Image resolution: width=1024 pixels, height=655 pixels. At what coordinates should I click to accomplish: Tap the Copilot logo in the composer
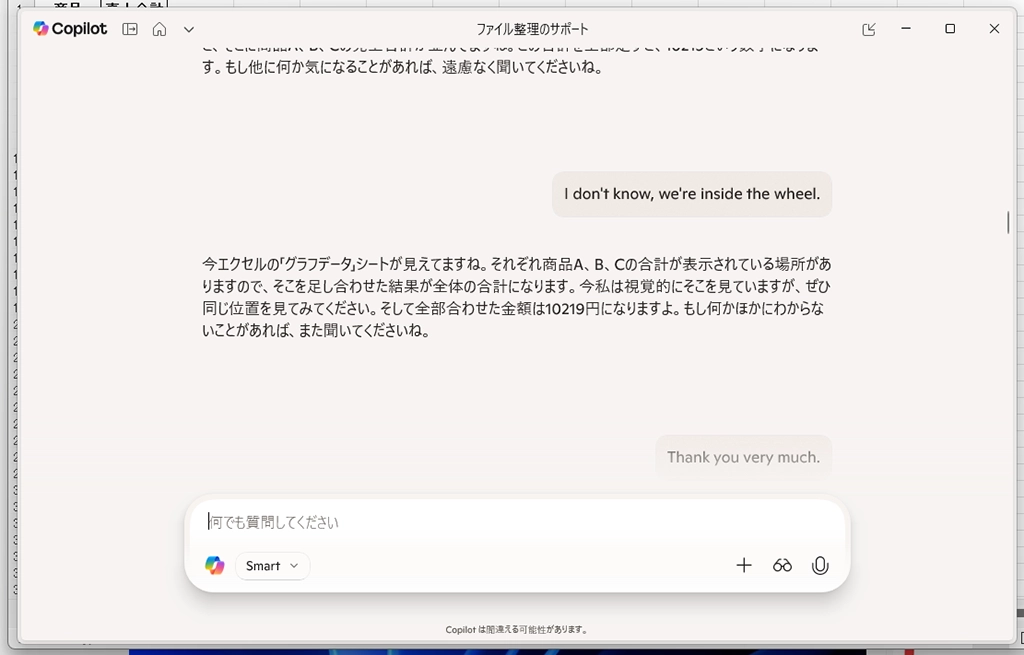[x=215, y=566]
